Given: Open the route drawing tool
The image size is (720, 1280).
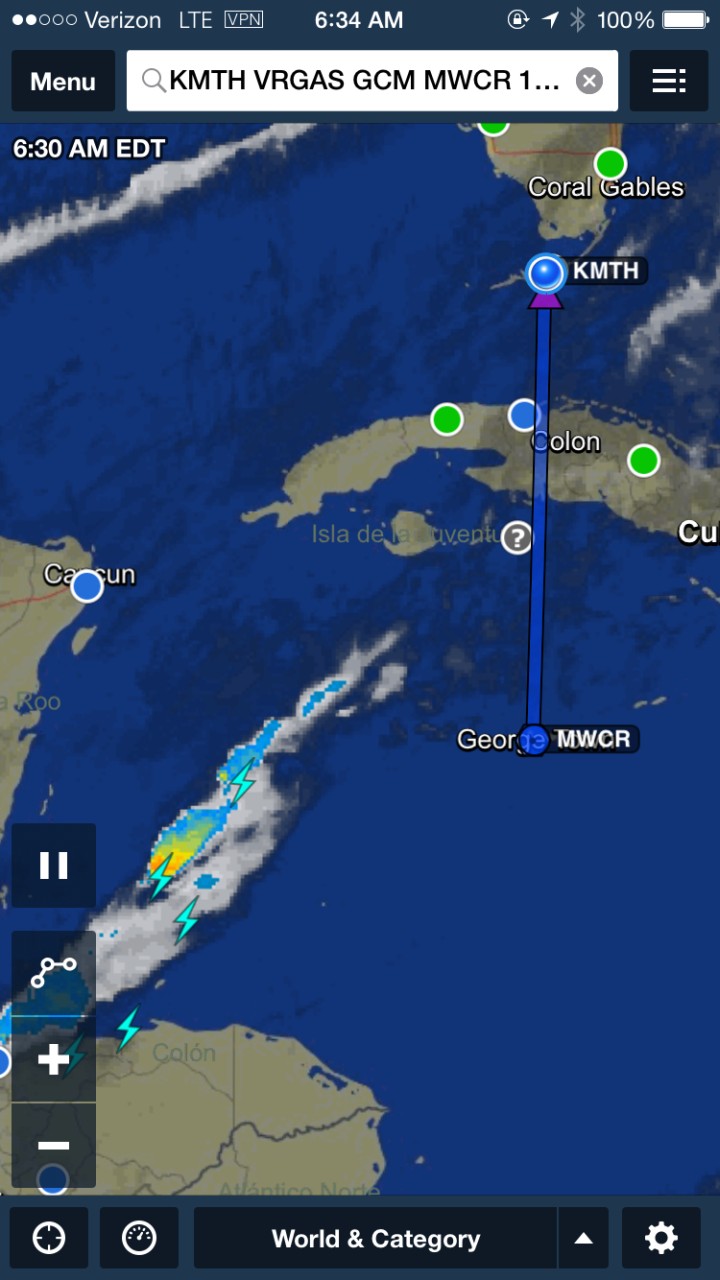Looking at the screenshot, I should point(54,972).
